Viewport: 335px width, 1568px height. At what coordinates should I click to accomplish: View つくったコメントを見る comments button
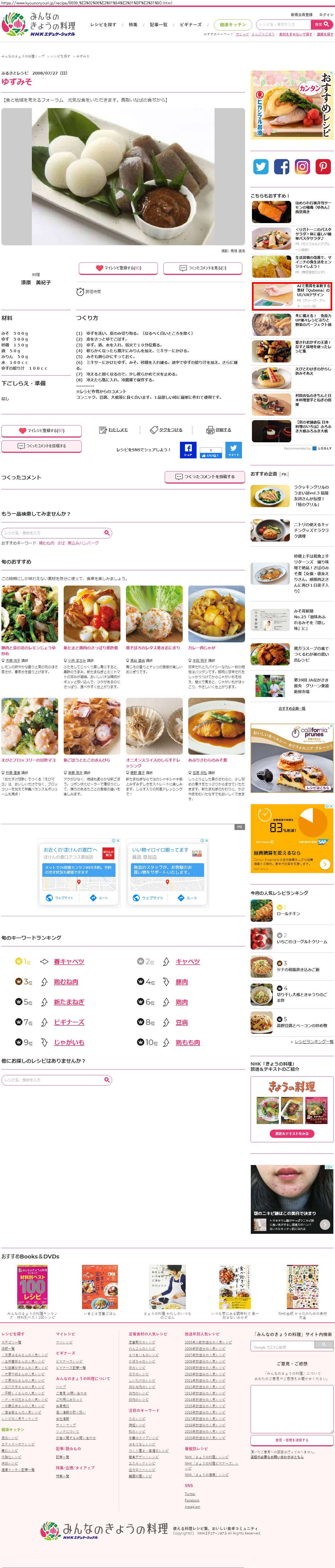pyautogui.click(x=203, y=268)
